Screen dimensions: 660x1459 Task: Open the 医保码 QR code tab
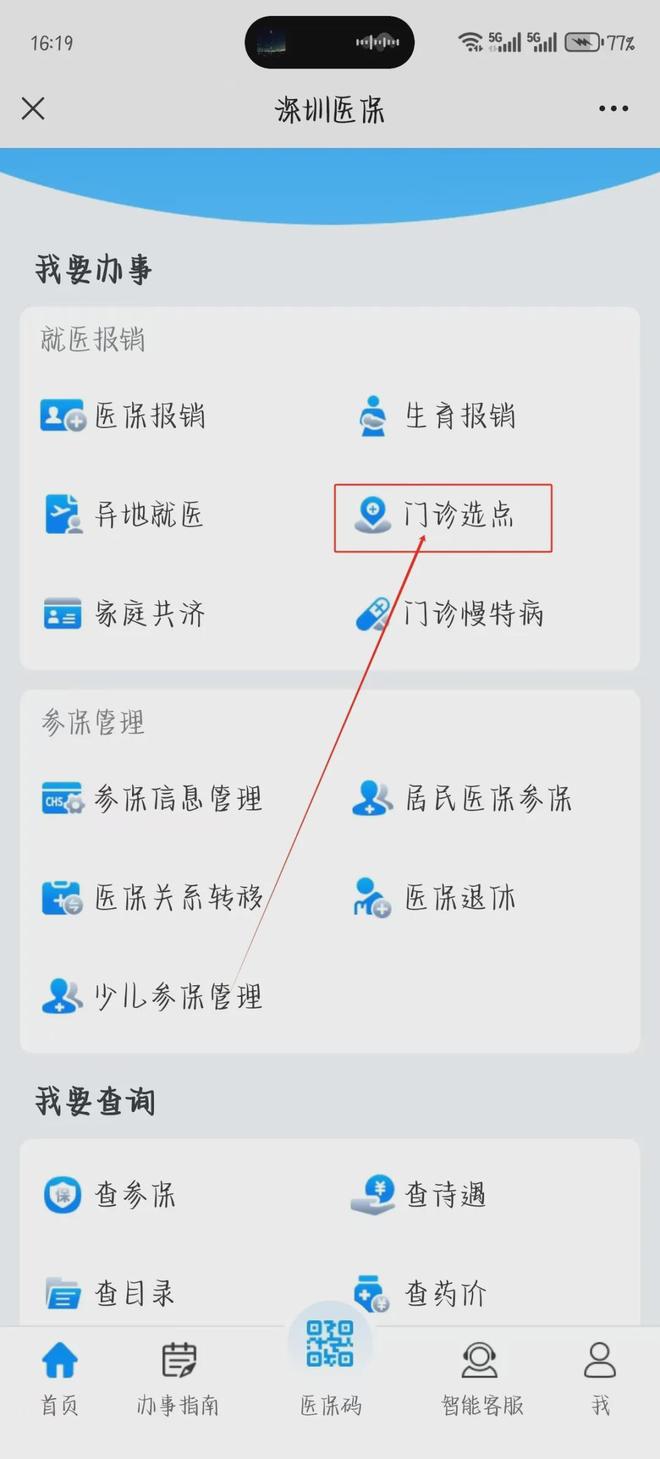[330, 1360]
